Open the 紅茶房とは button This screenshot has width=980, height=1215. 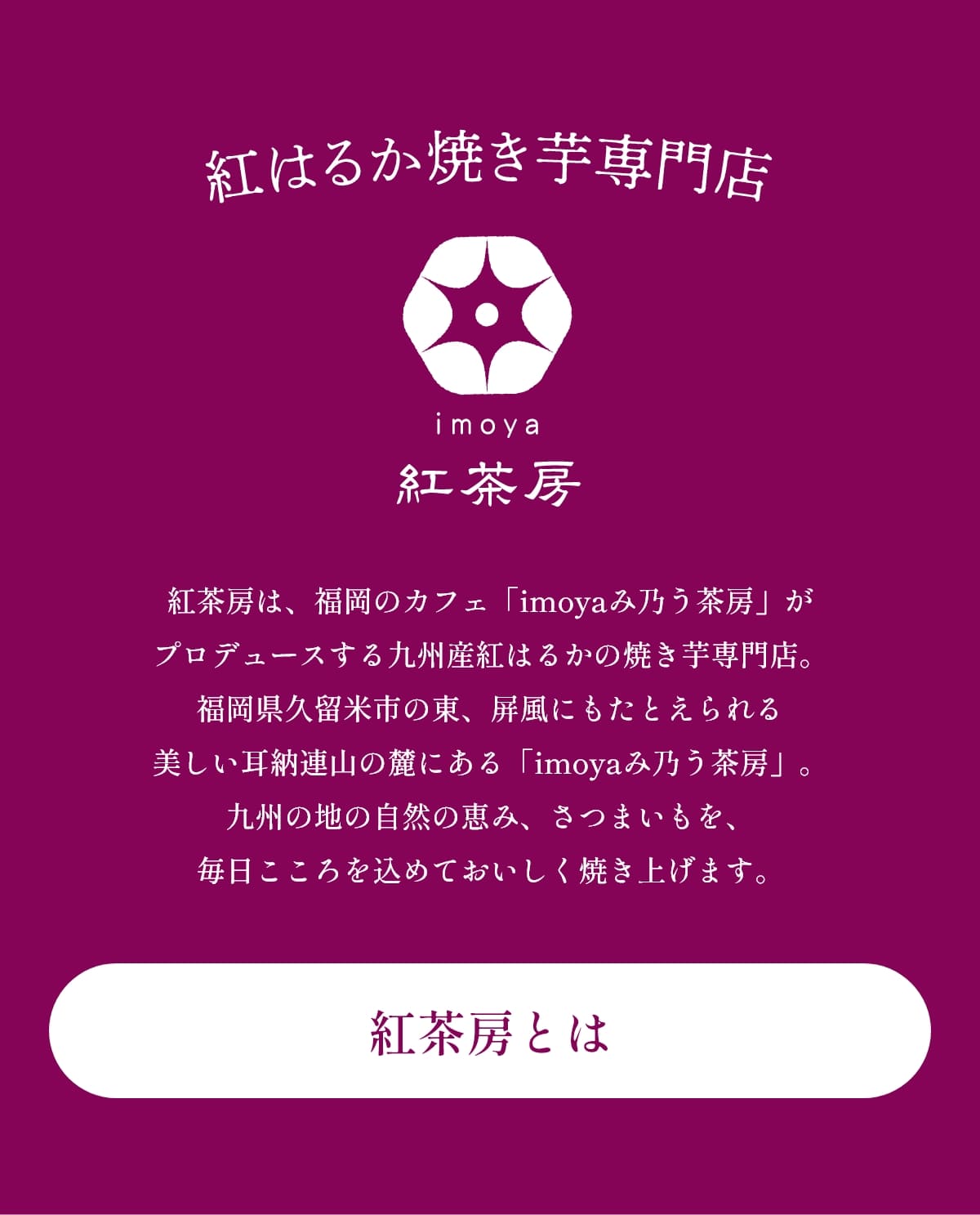coord(490,1030)
